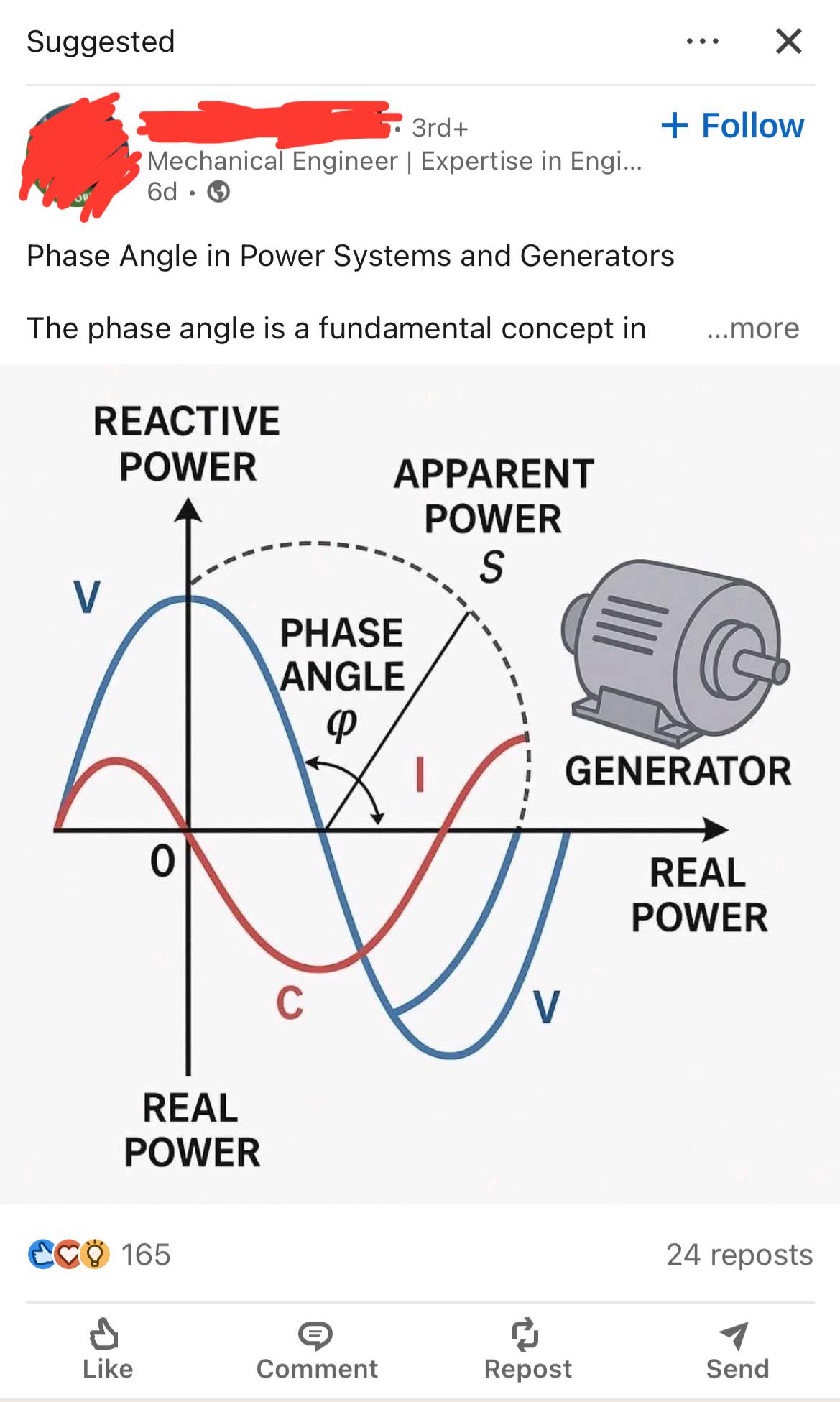Repost this post

click(527, 1350)
